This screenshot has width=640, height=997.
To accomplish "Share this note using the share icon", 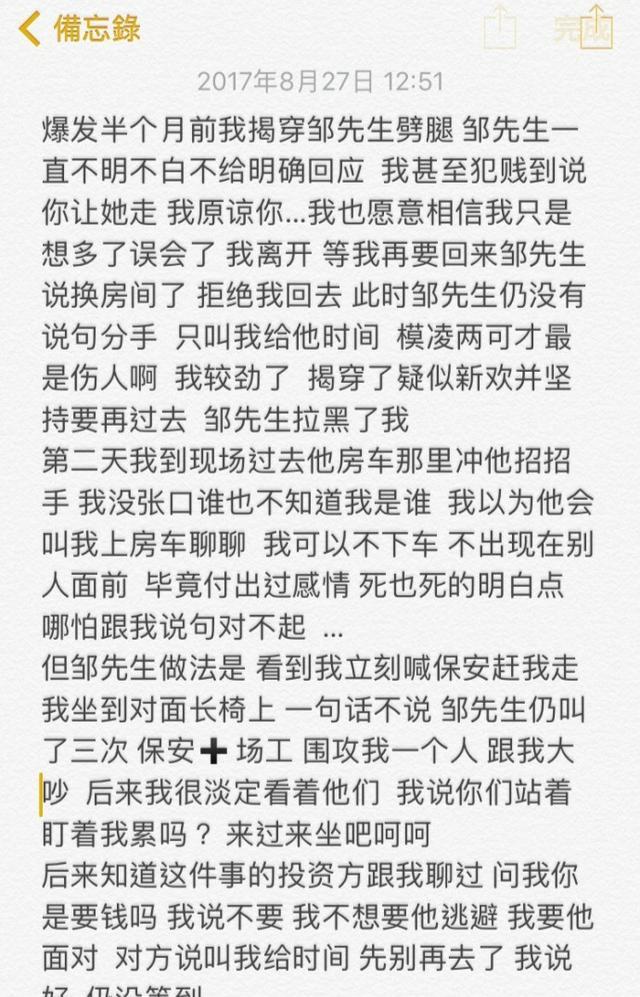I will click(499, 26).
